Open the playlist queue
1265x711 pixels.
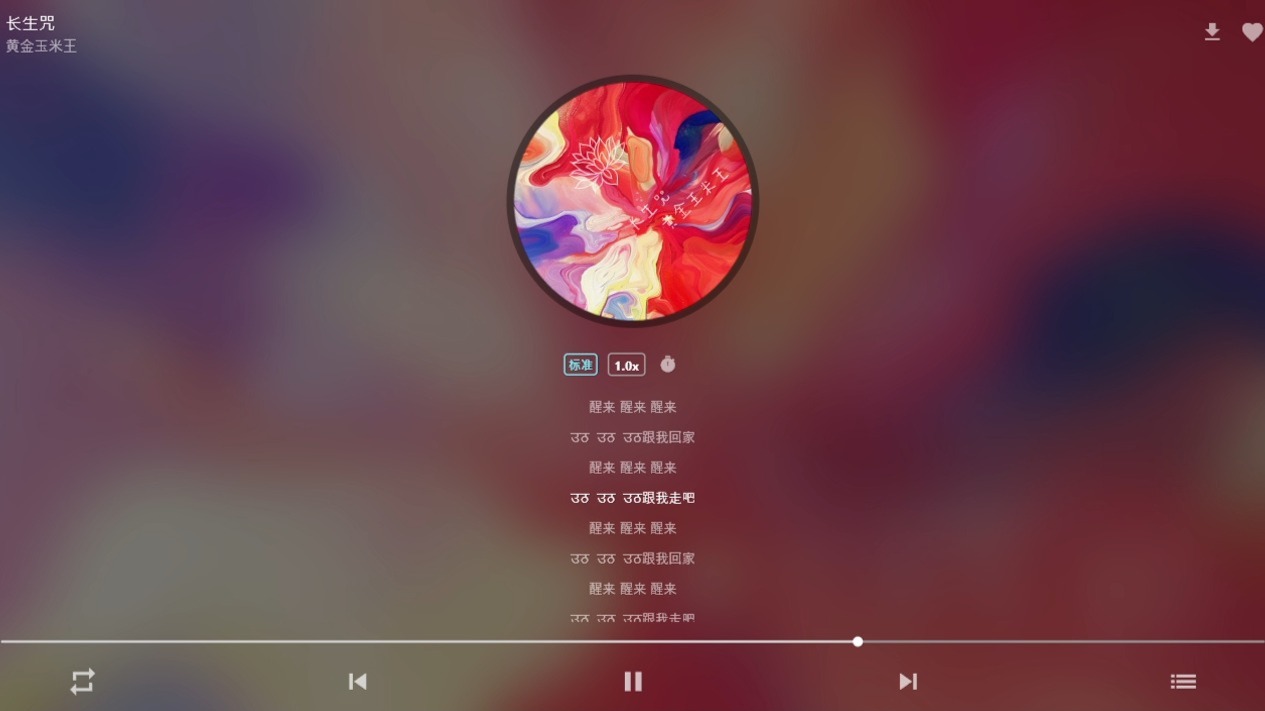click(x=1183, y=681)
